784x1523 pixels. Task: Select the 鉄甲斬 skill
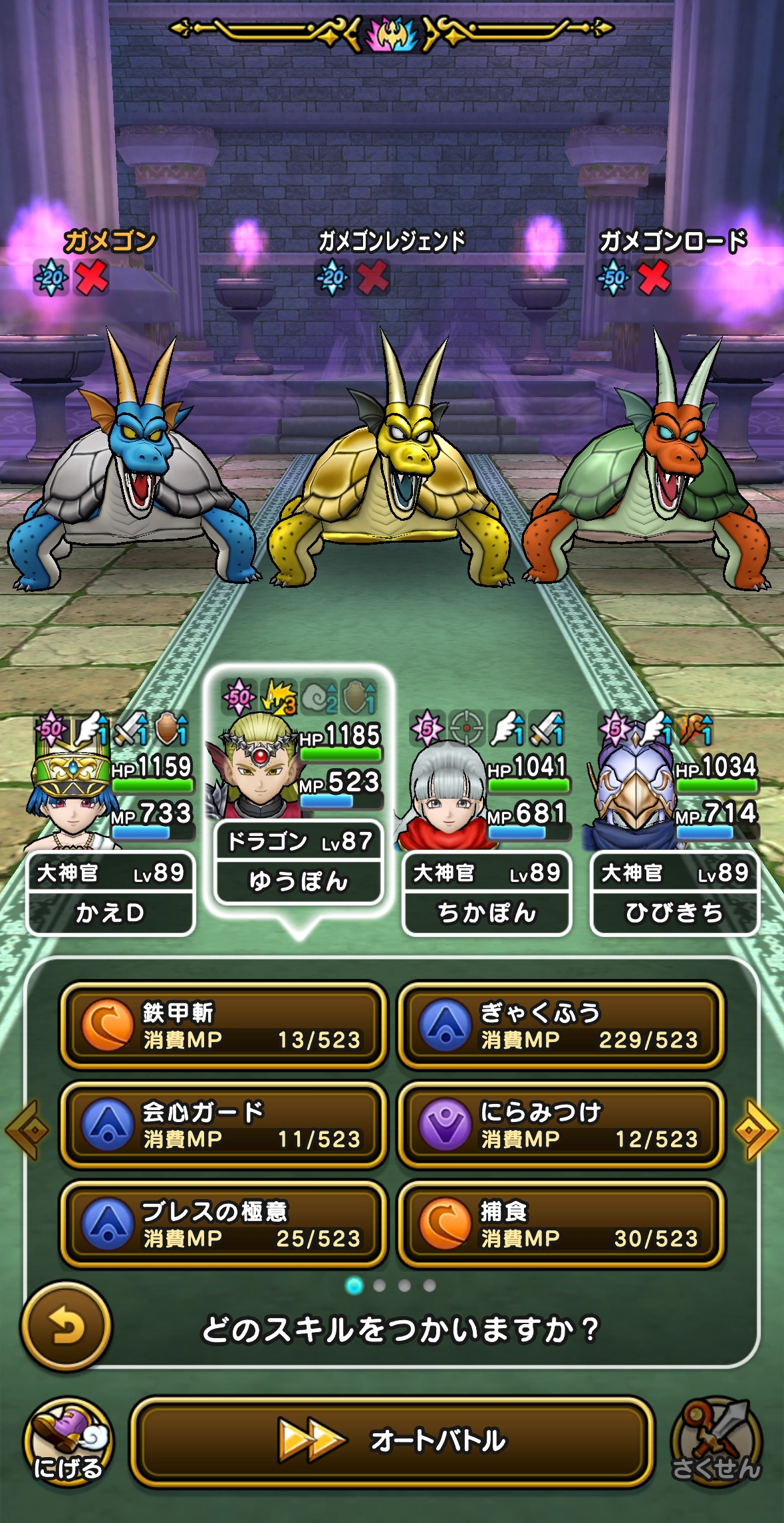[x=223, y=1026]
